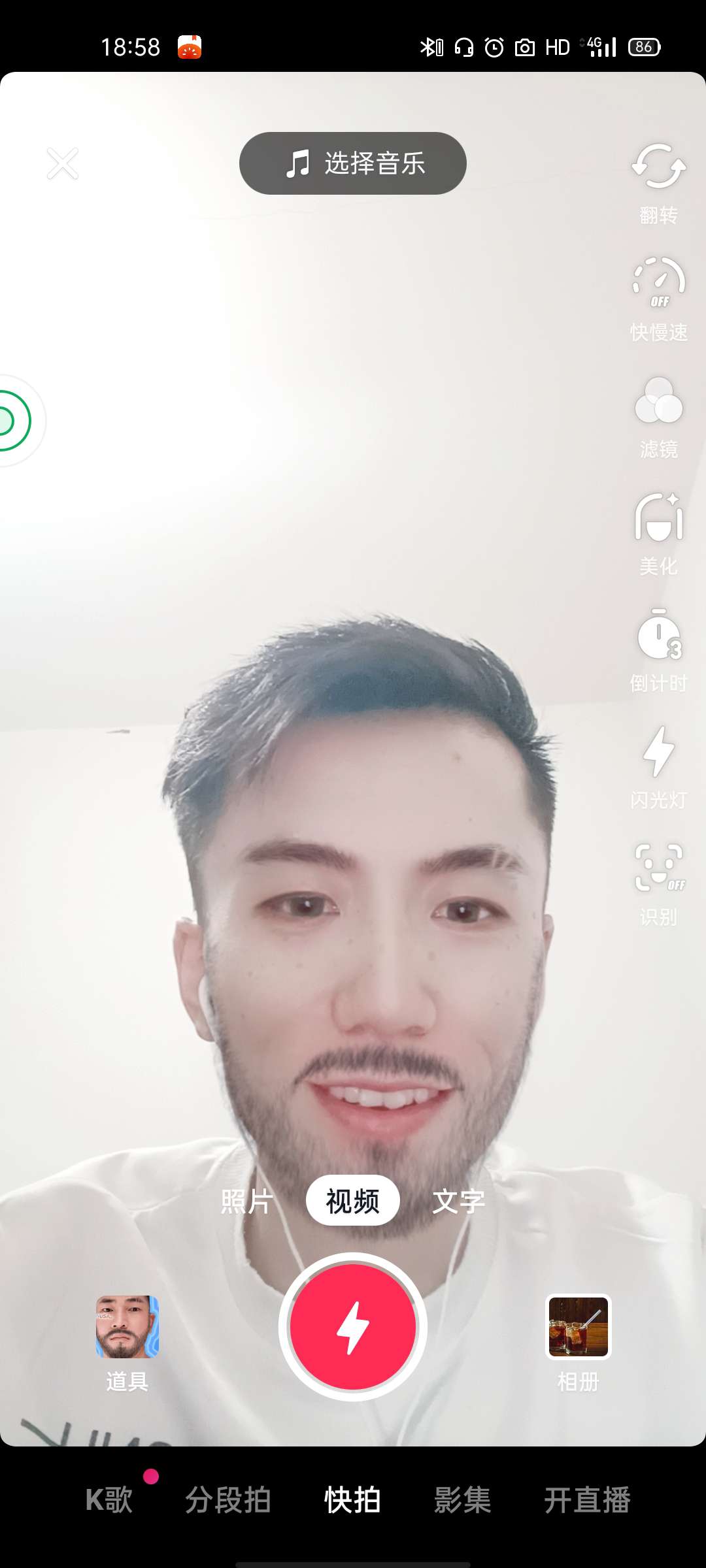Select the 视频 video mode

tap(353, 1201)
